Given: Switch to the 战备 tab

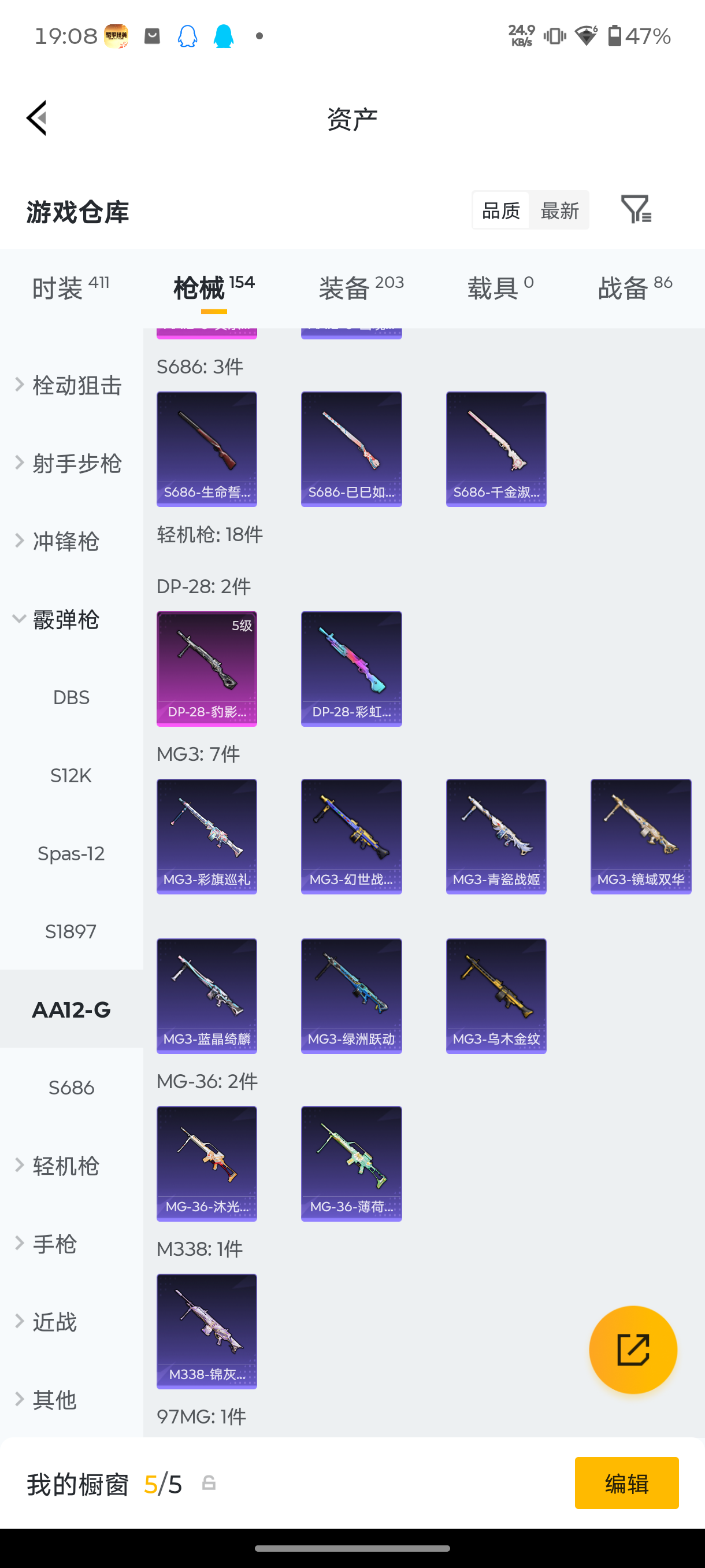Looking at the screenshot, I should [x=635, y=288].
